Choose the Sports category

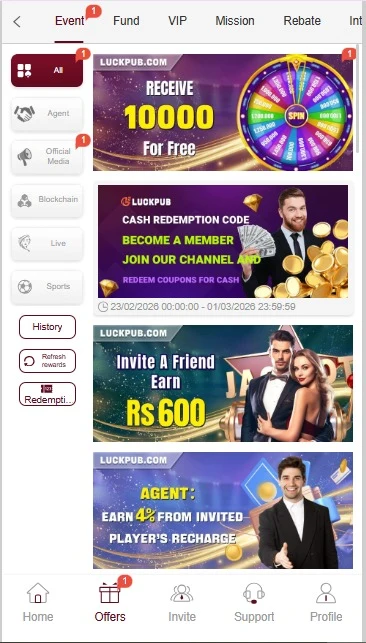click(47, 287)
